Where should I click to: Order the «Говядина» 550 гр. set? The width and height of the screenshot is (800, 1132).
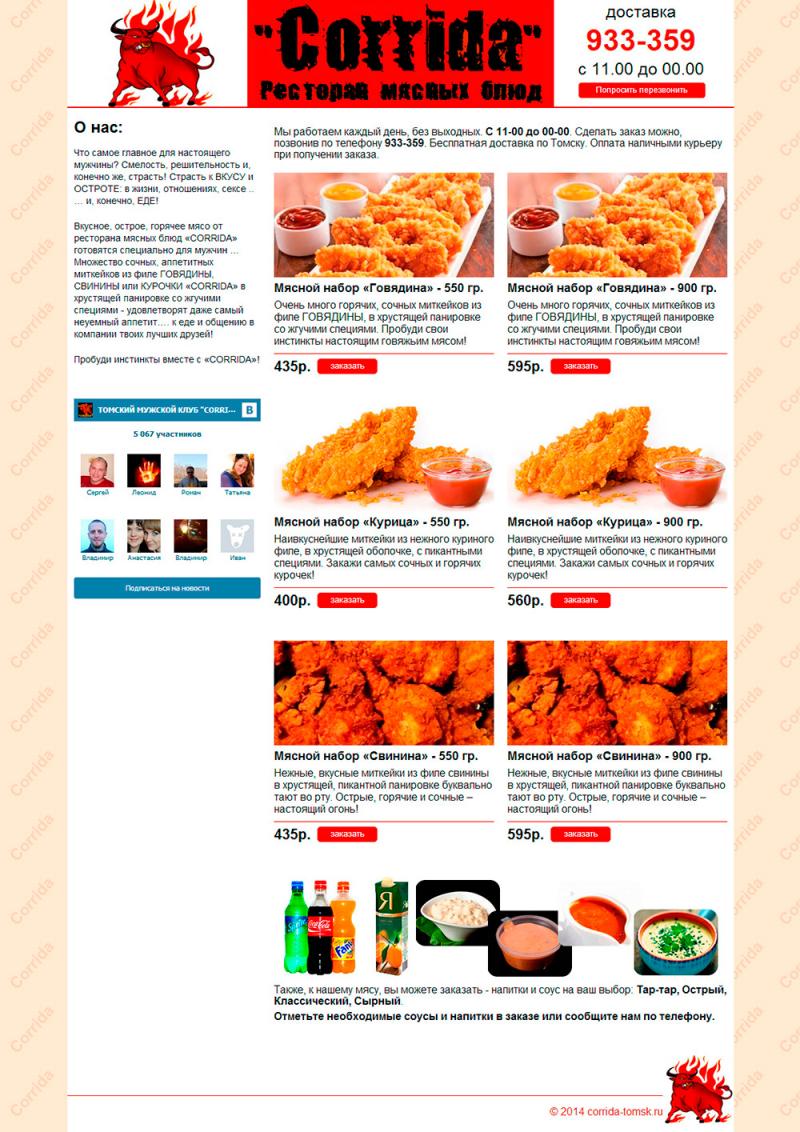point(347,366)
